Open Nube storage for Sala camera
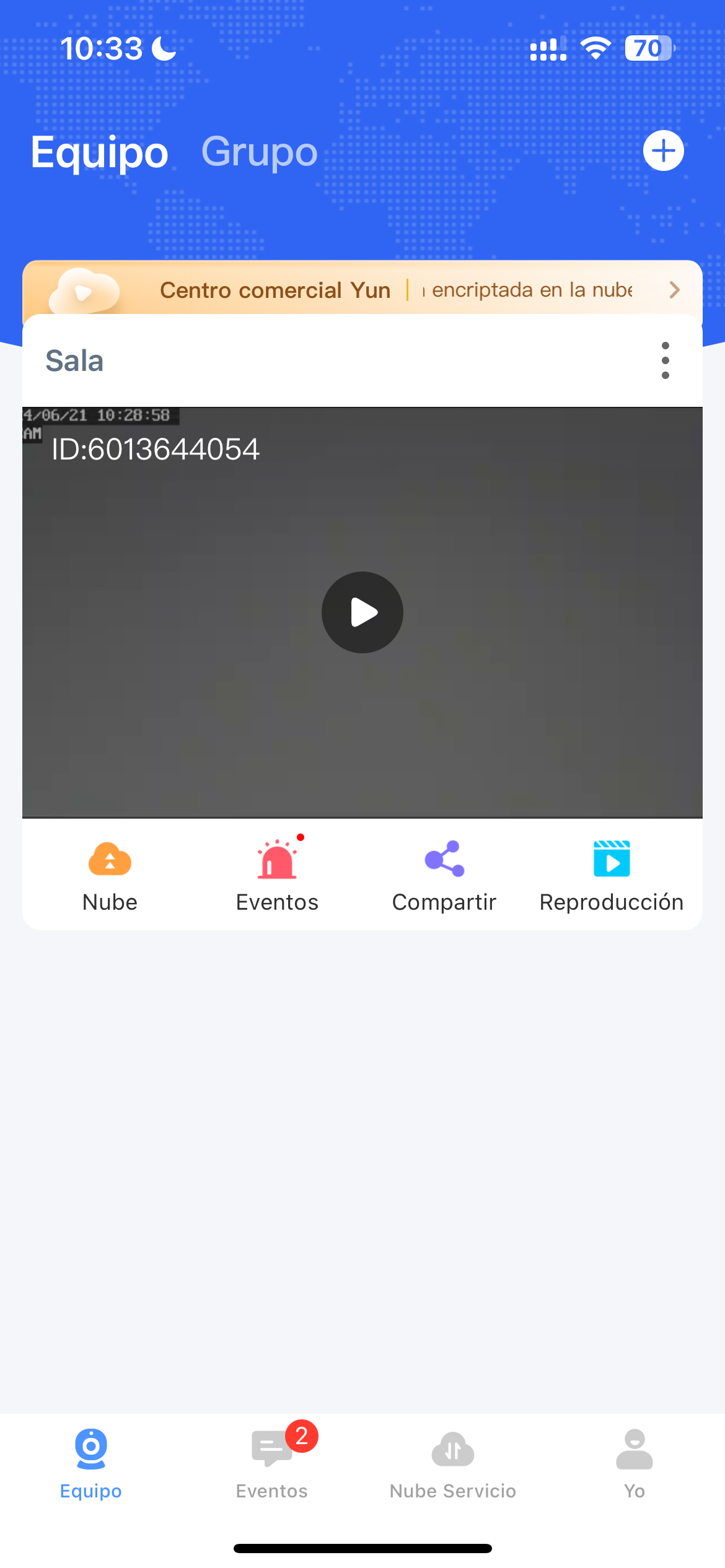Screen dimensions: 725x1568 [x=110, y=874]
